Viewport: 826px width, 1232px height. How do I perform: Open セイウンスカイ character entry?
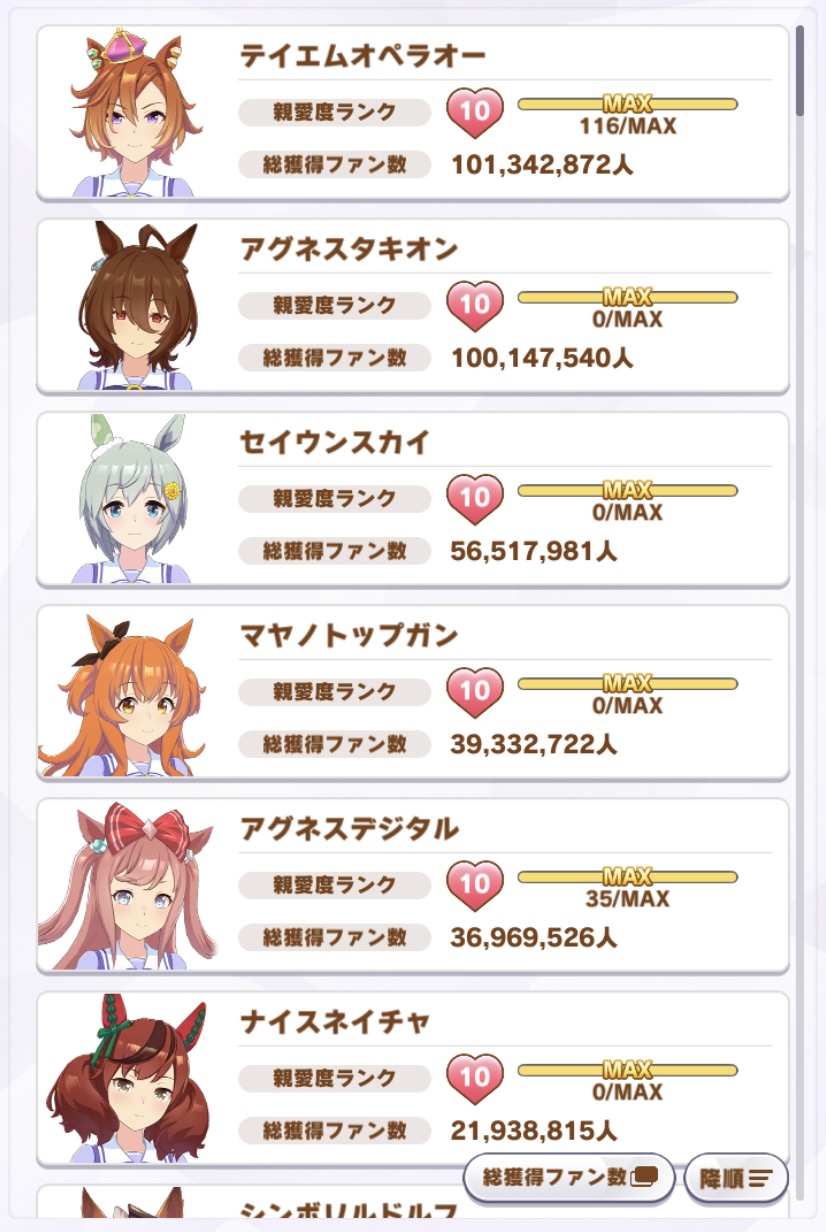click(412, 498)
